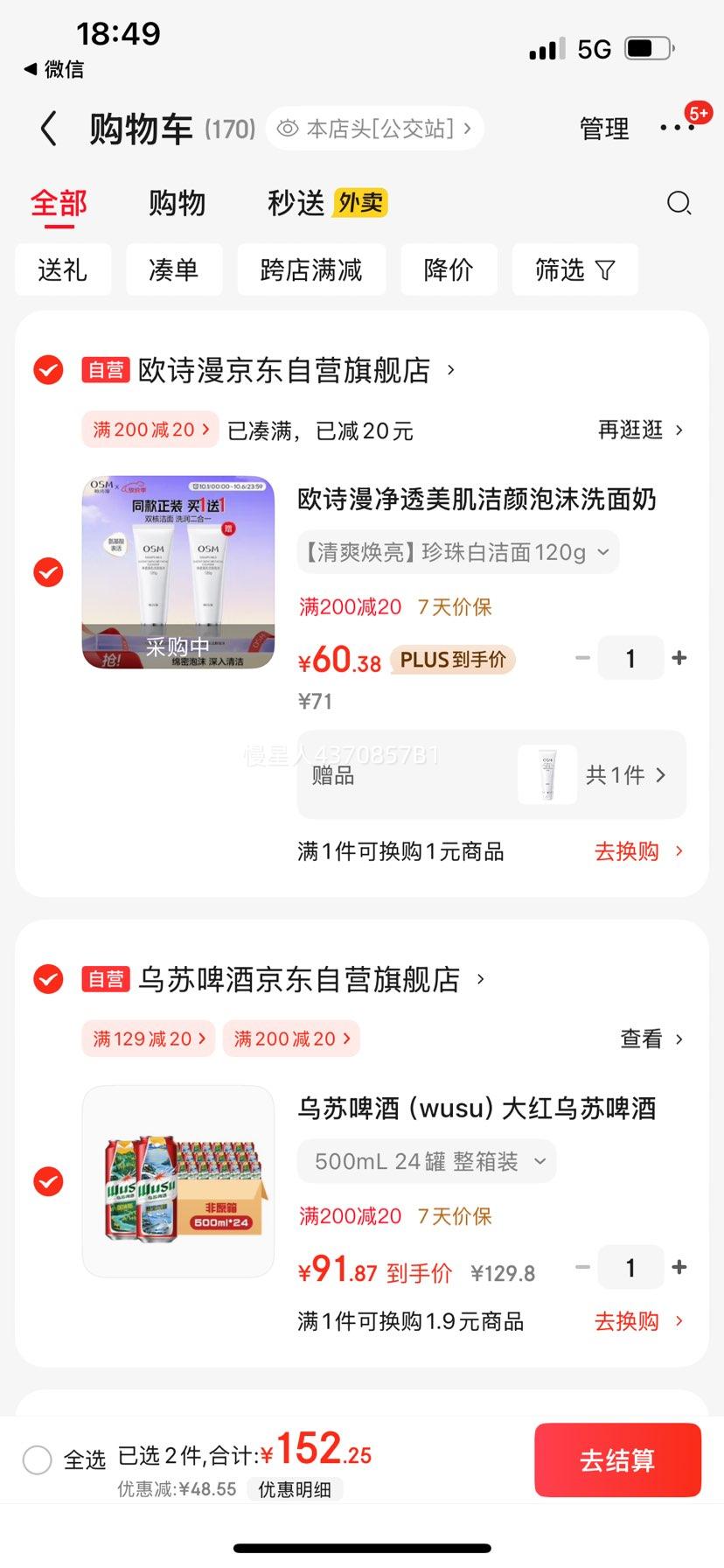Filter cart by 降价 items
Screen dimensions: 724x1568
(x=449, y=269)
